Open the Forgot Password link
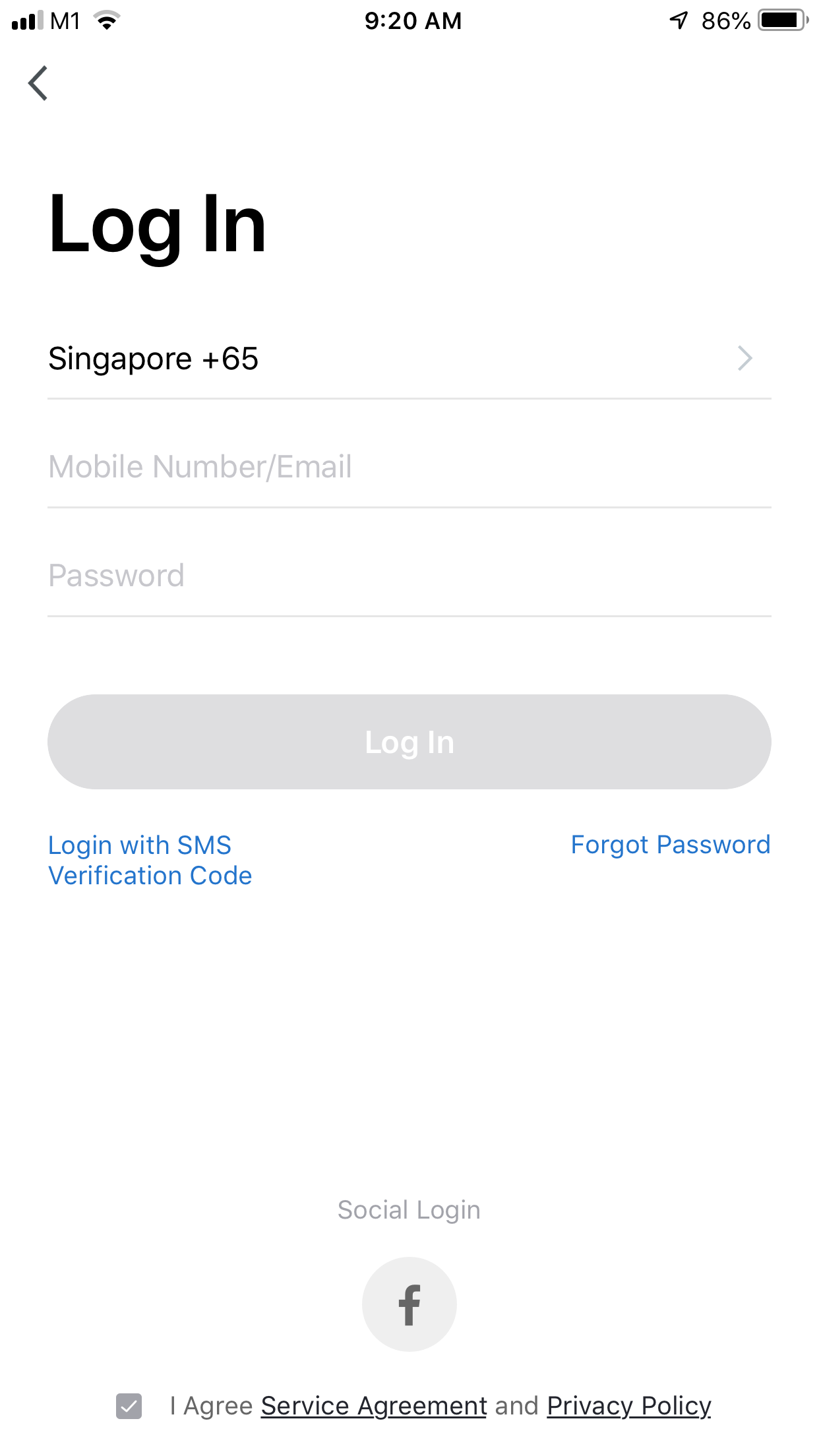This screenshot has width=819, height=1456. [x=670, y=845]
